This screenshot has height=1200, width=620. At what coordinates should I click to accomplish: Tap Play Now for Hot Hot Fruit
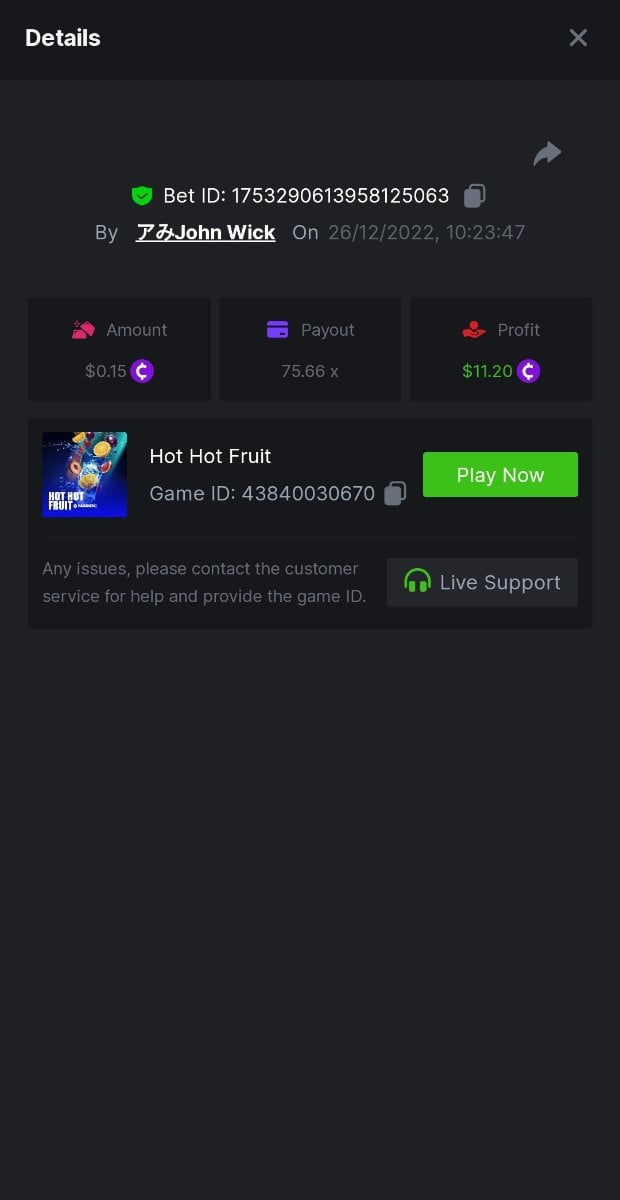tap(500, 475)
